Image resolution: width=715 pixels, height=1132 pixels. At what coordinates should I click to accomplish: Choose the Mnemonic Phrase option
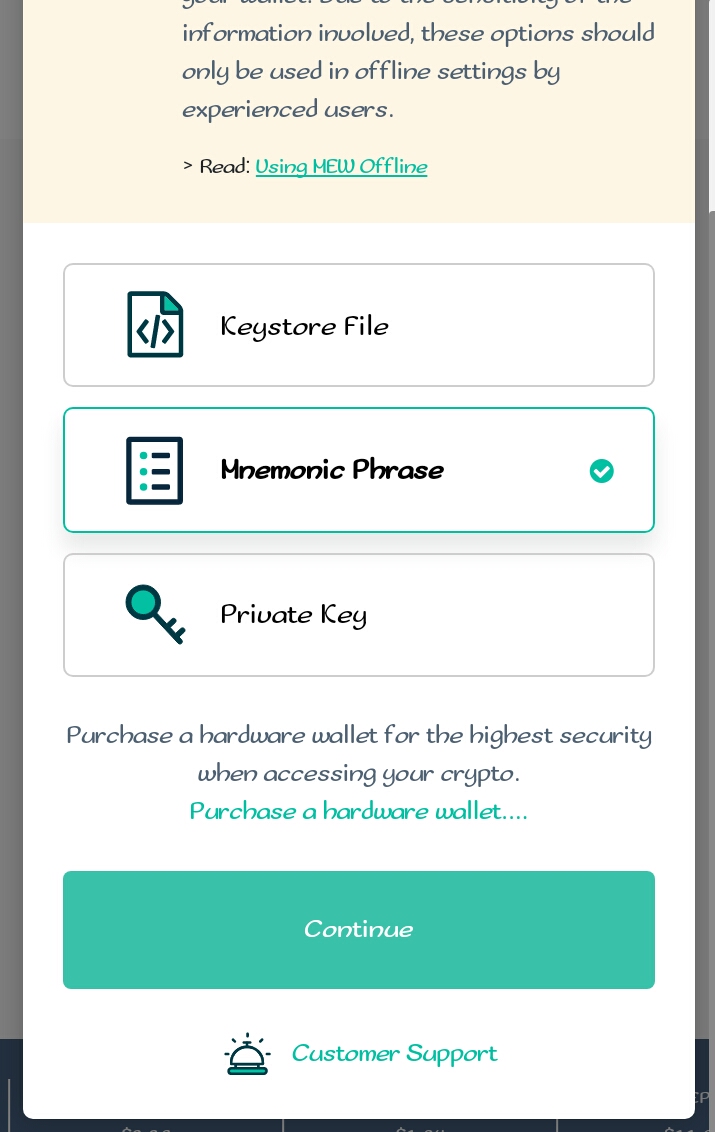(x=359, y=470)
